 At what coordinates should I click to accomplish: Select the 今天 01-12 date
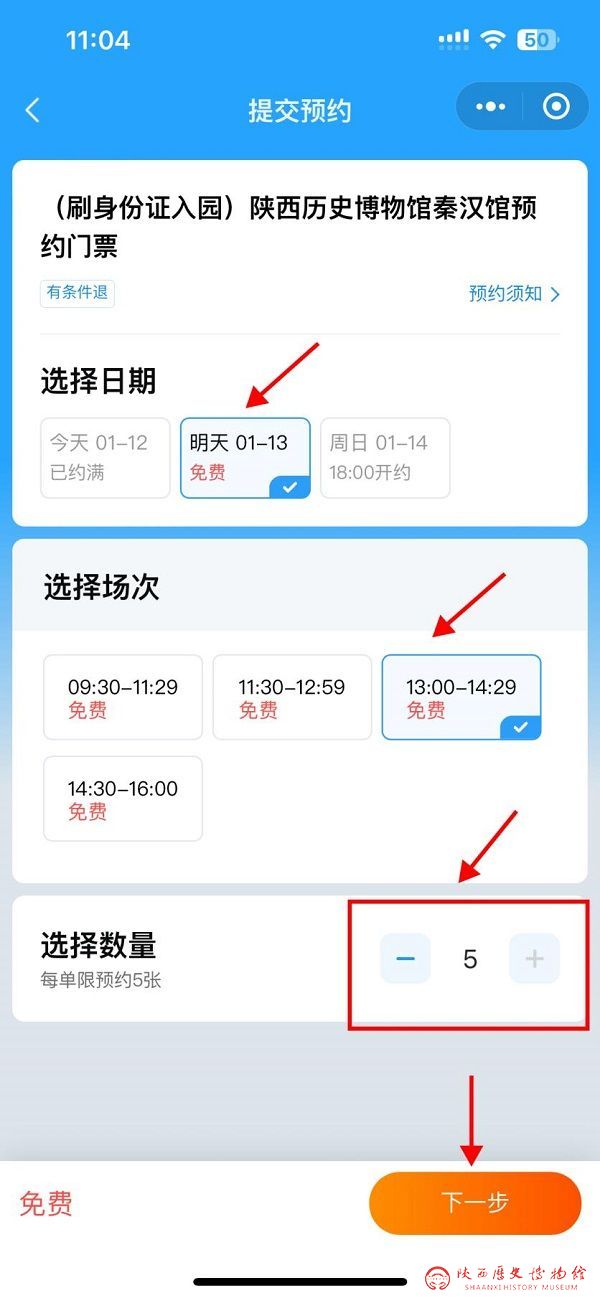[106, 458]
